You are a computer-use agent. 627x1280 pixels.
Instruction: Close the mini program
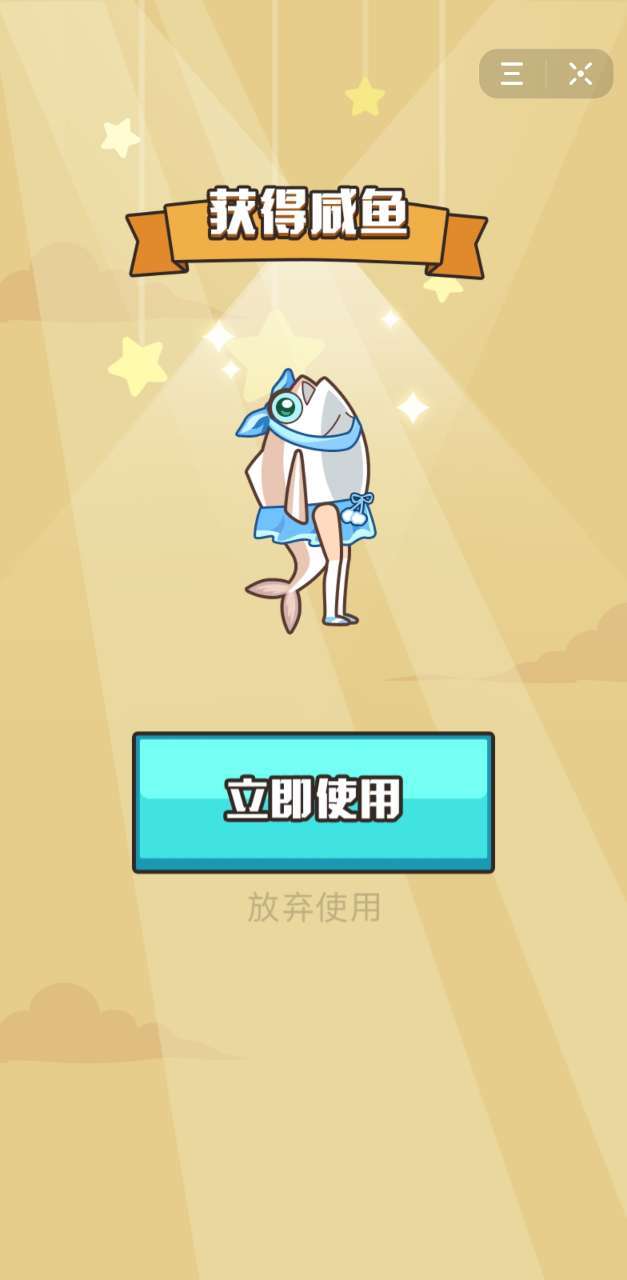pos(580,74)
